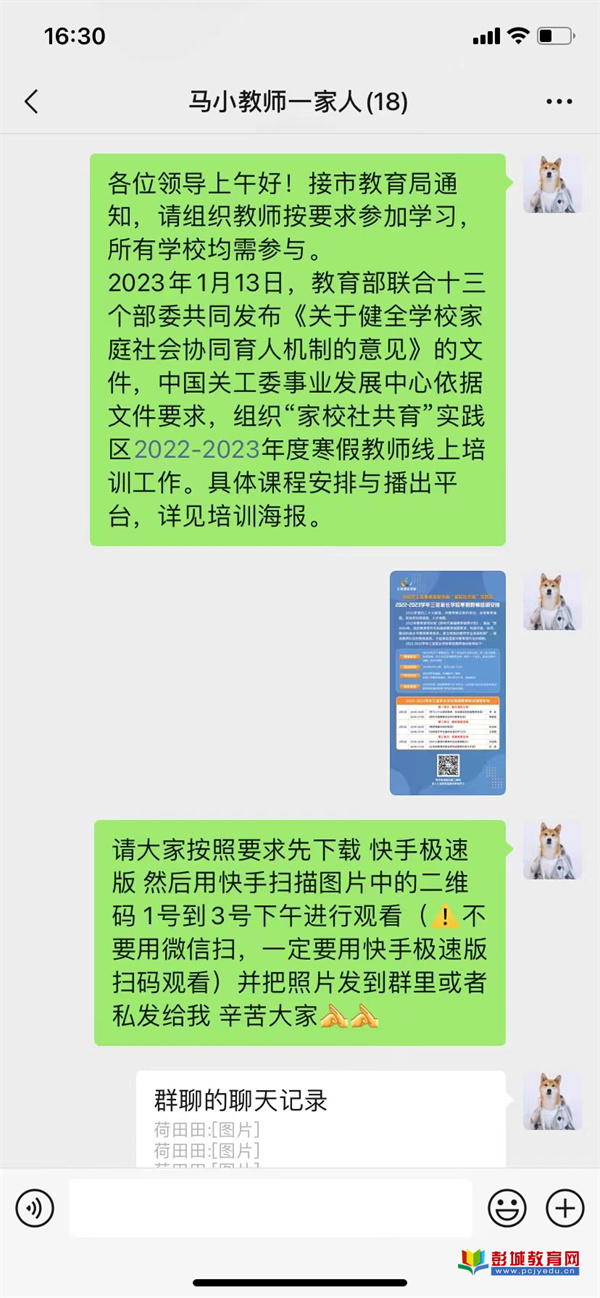This screenshot has height=1298, width=600.
Task: Switch to voice message input
Action: pyautogui.click(x=35, y=1208)
